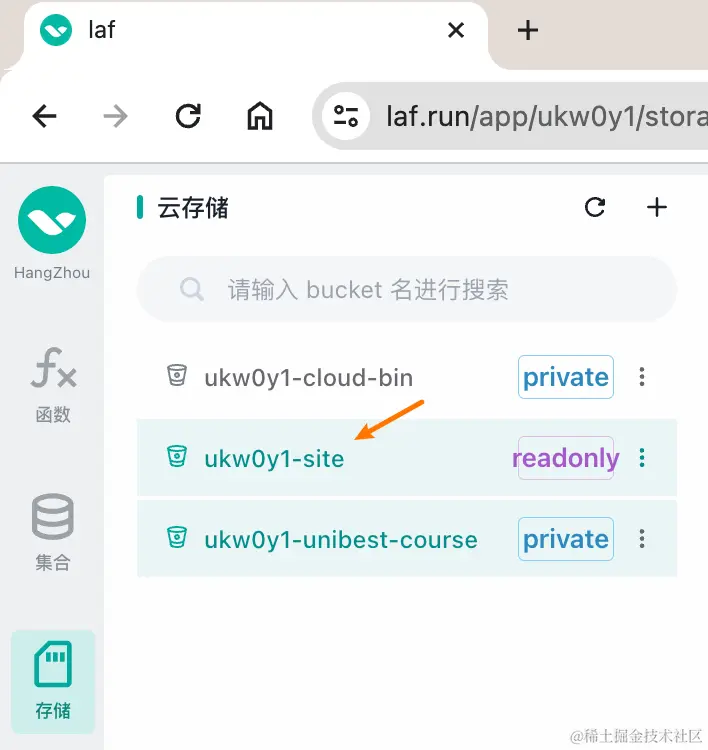
Task: Go back in browser history
Action: coord(45,117)
